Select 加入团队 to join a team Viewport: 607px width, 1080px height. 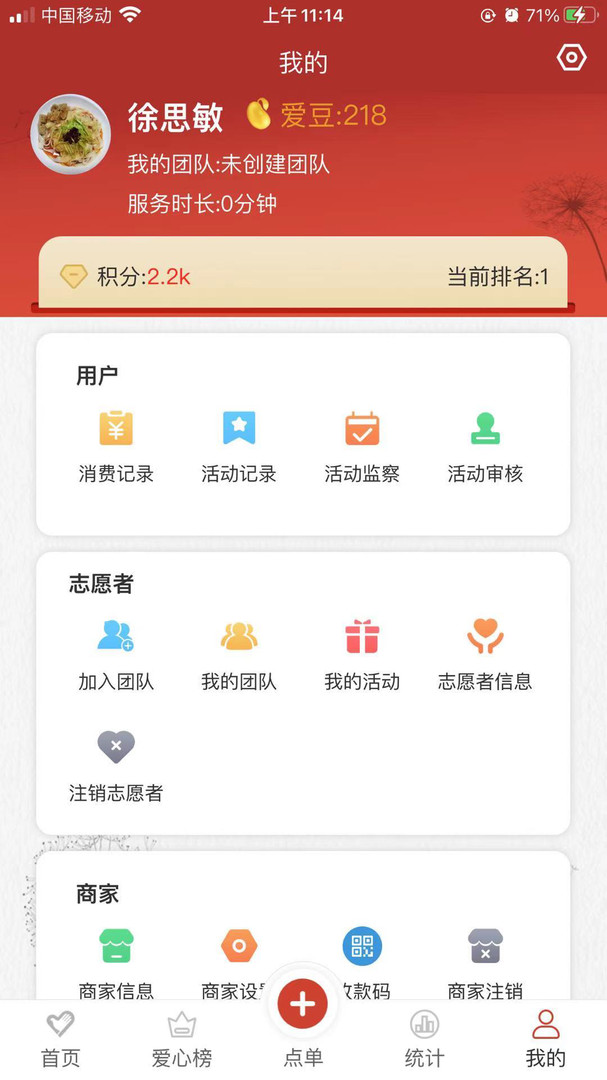tap(116, 655)
